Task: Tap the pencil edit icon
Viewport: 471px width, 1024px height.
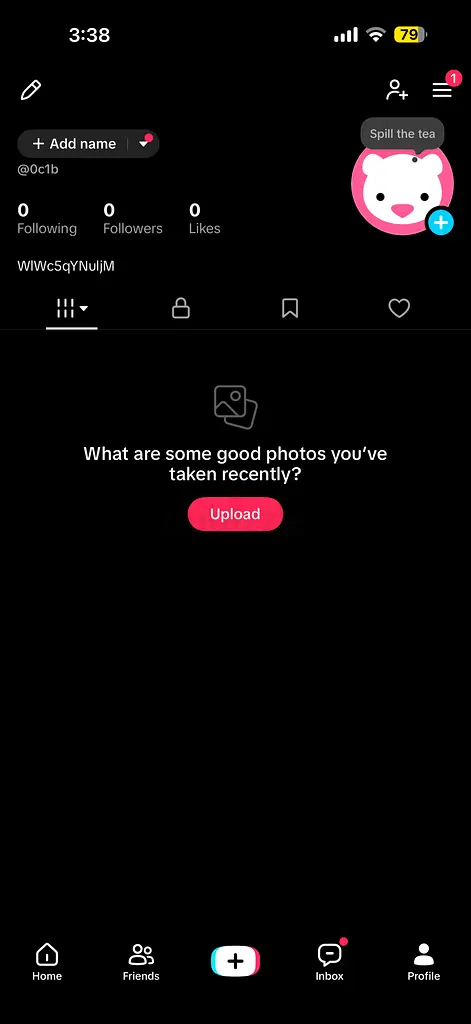Action: [31, 89]
